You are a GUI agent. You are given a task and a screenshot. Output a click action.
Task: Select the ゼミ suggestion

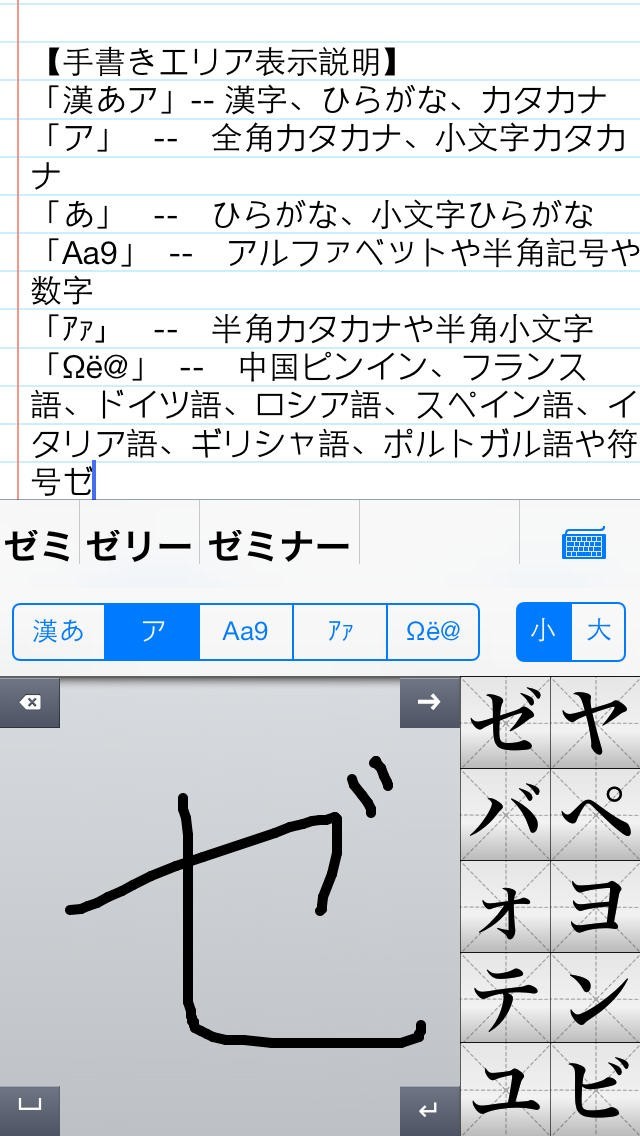pos(40,546)
